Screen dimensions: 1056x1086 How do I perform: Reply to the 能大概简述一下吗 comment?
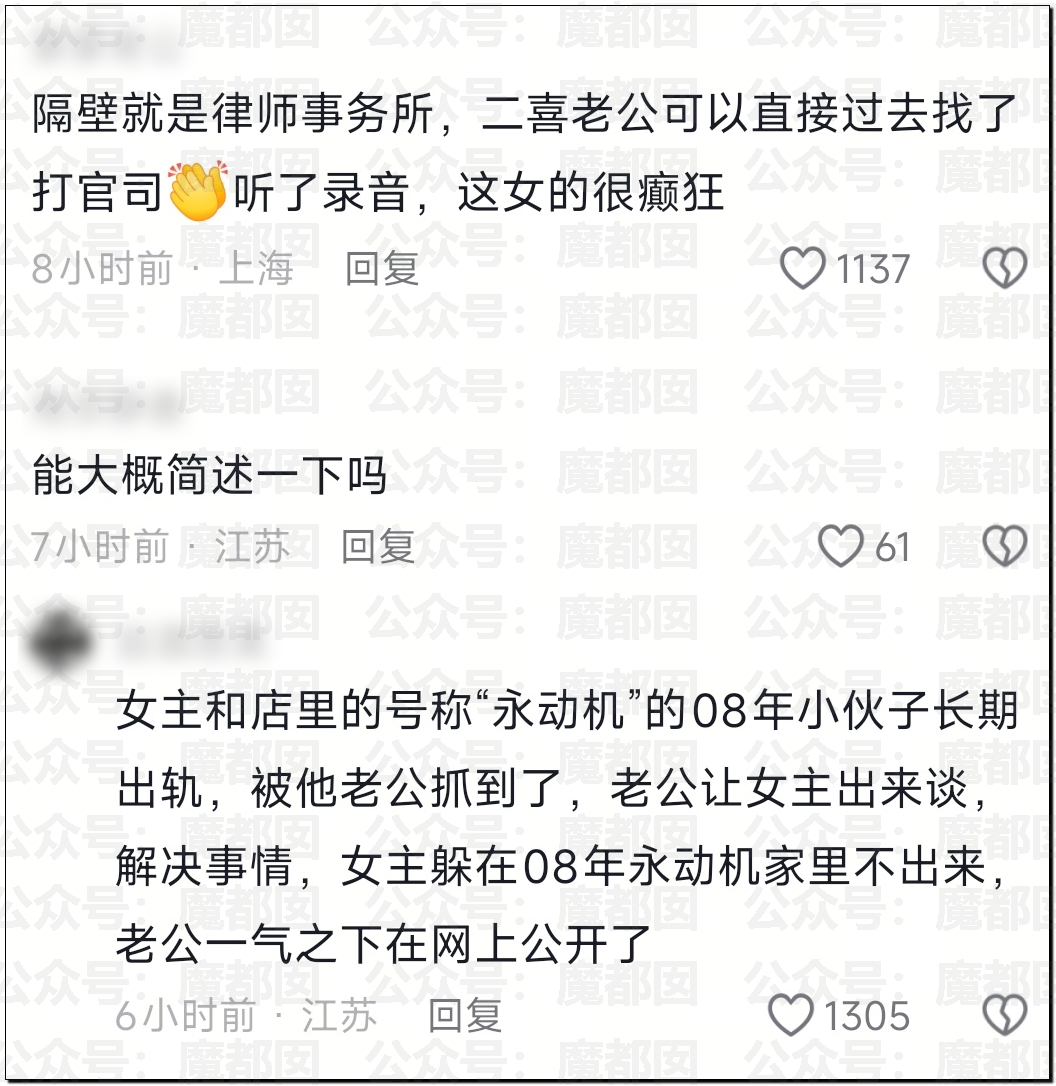[x=377, y=547]
